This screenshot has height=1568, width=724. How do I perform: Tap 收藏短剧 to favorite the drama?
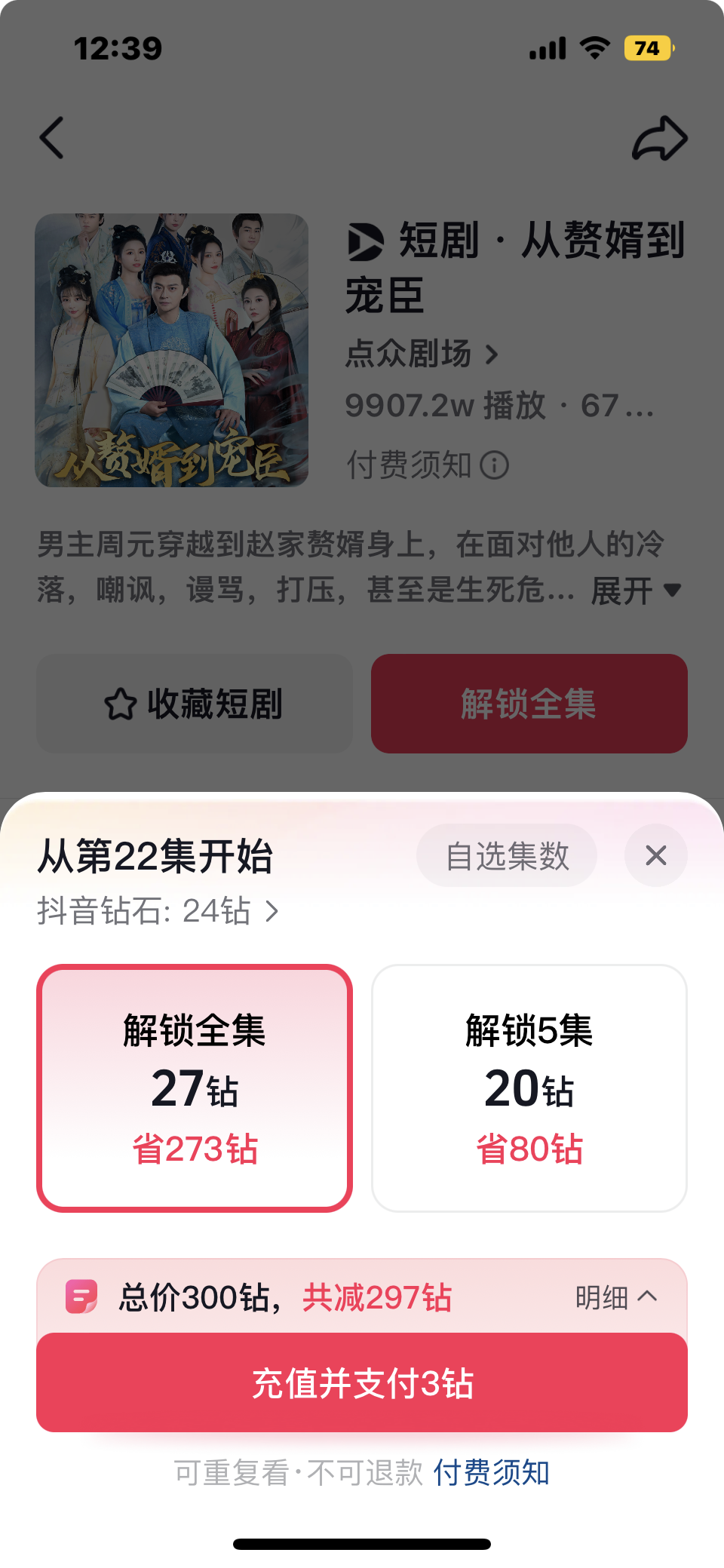(194, 704)
